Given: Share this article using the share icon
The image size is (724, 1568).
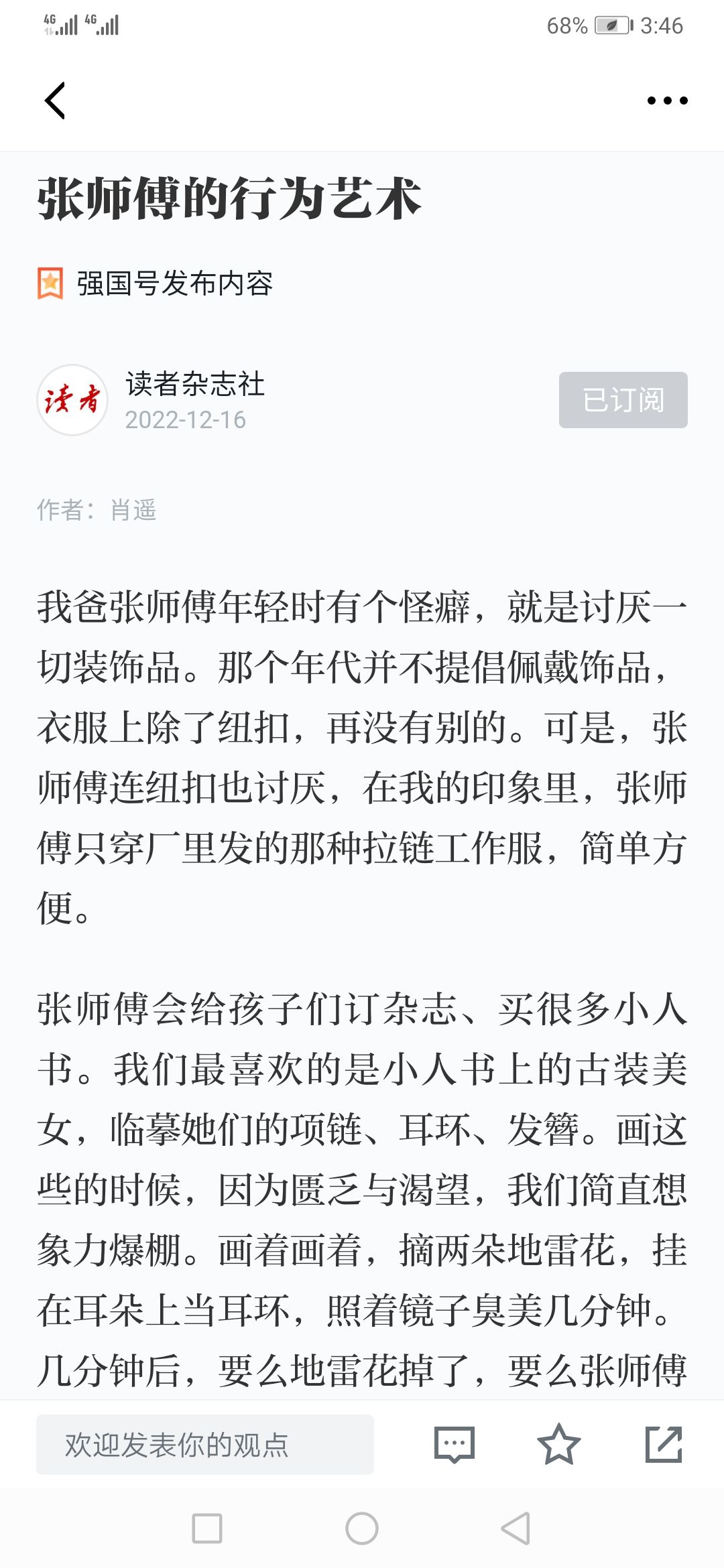Looking at the screenshot, I should pos(663,1444).
